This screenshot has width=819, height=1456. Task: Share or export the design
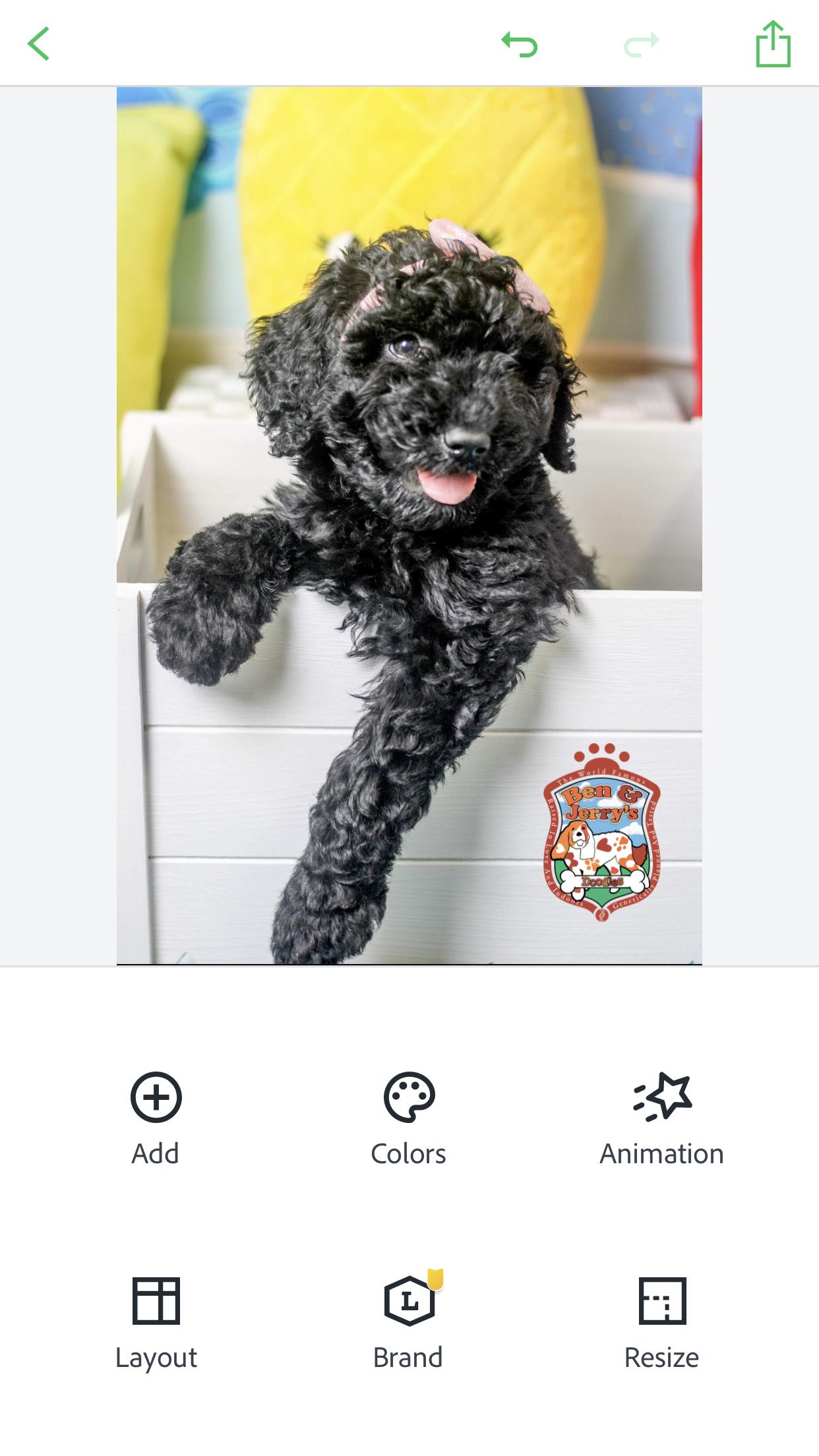coord(773,44)
